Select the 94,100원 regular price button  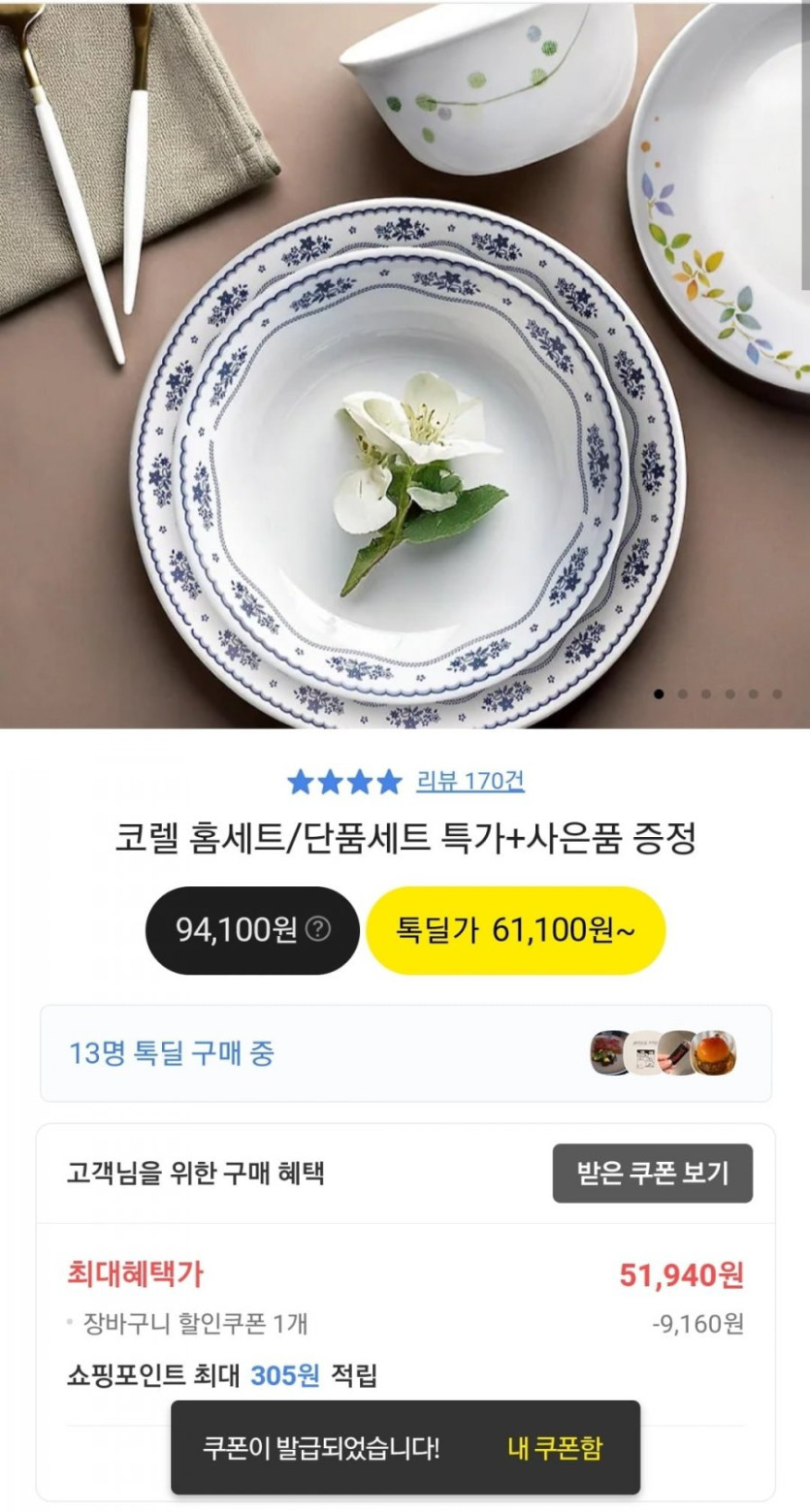(x=237, y=930)
